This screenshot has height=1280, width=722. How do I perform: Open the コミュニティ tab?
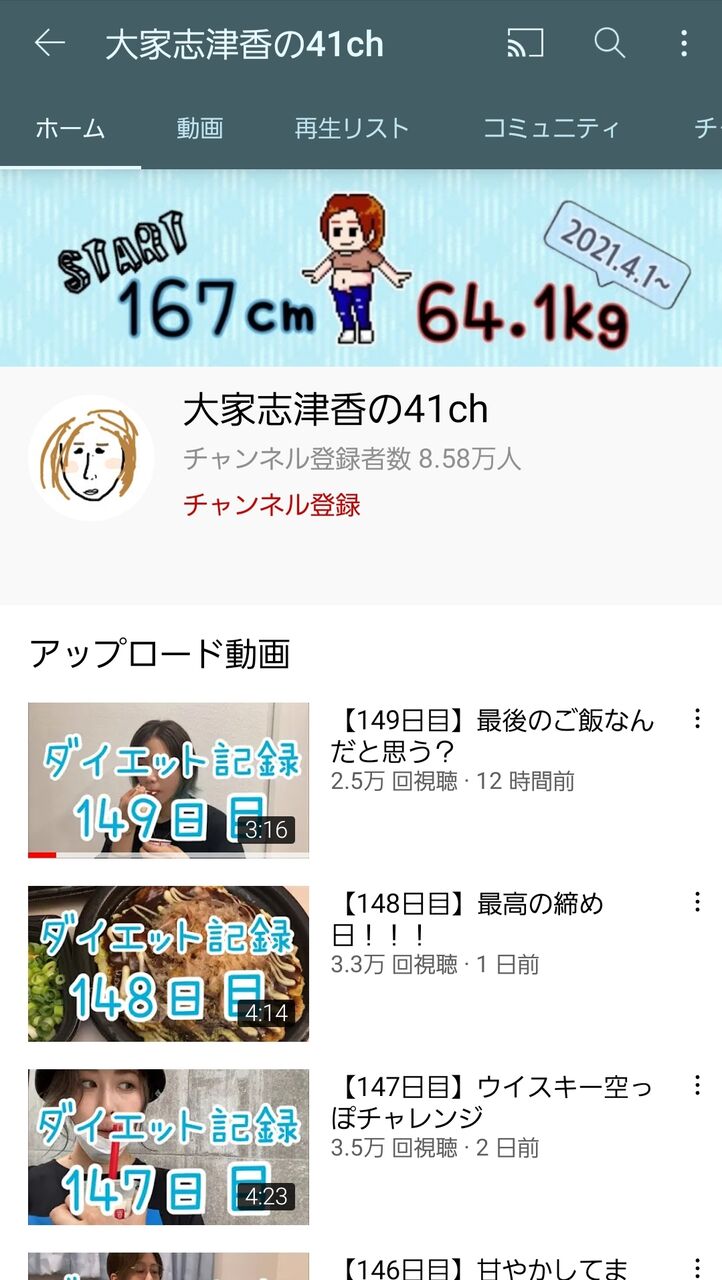(551, 128)
